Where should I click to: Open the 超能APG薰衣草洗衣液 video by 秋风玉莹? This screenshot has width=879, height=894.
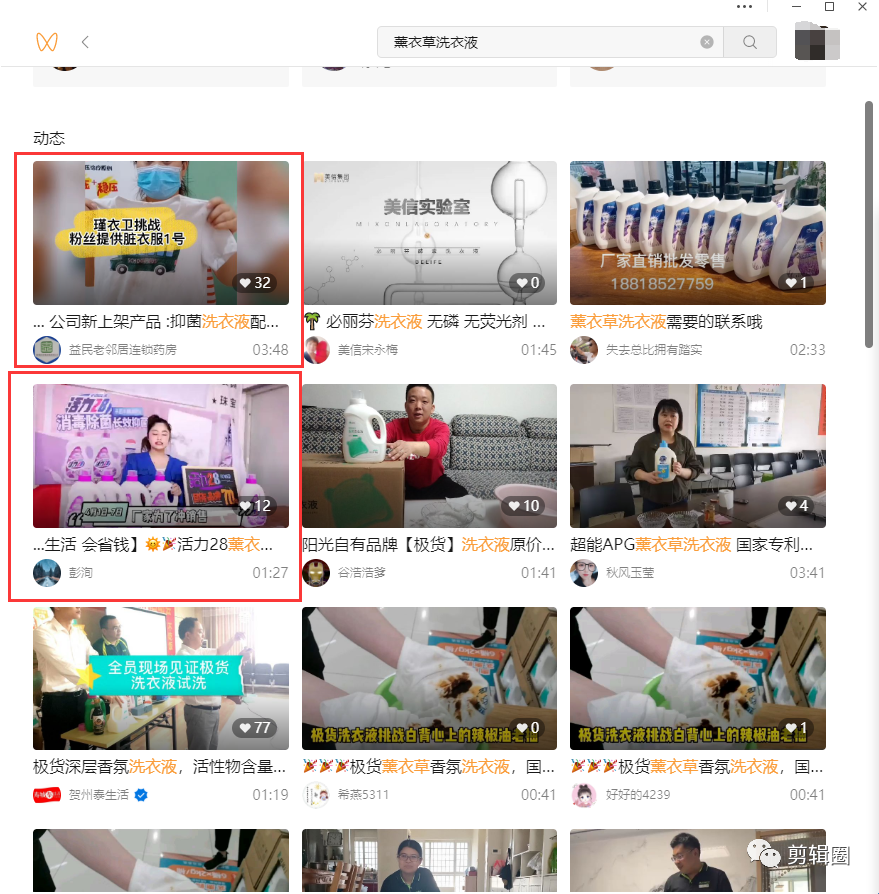pyautogui.click(x=698, y=456)
